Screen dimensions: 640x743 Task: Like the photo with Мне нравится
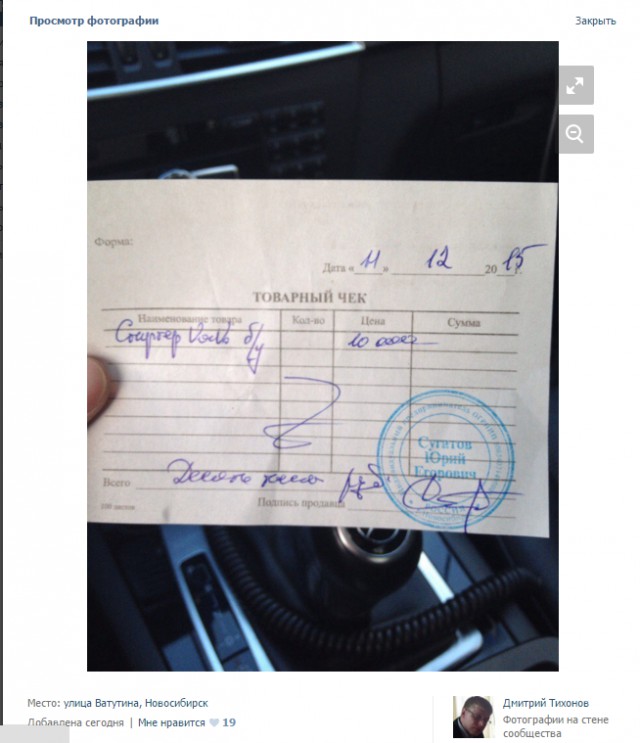tap(172, 722)
